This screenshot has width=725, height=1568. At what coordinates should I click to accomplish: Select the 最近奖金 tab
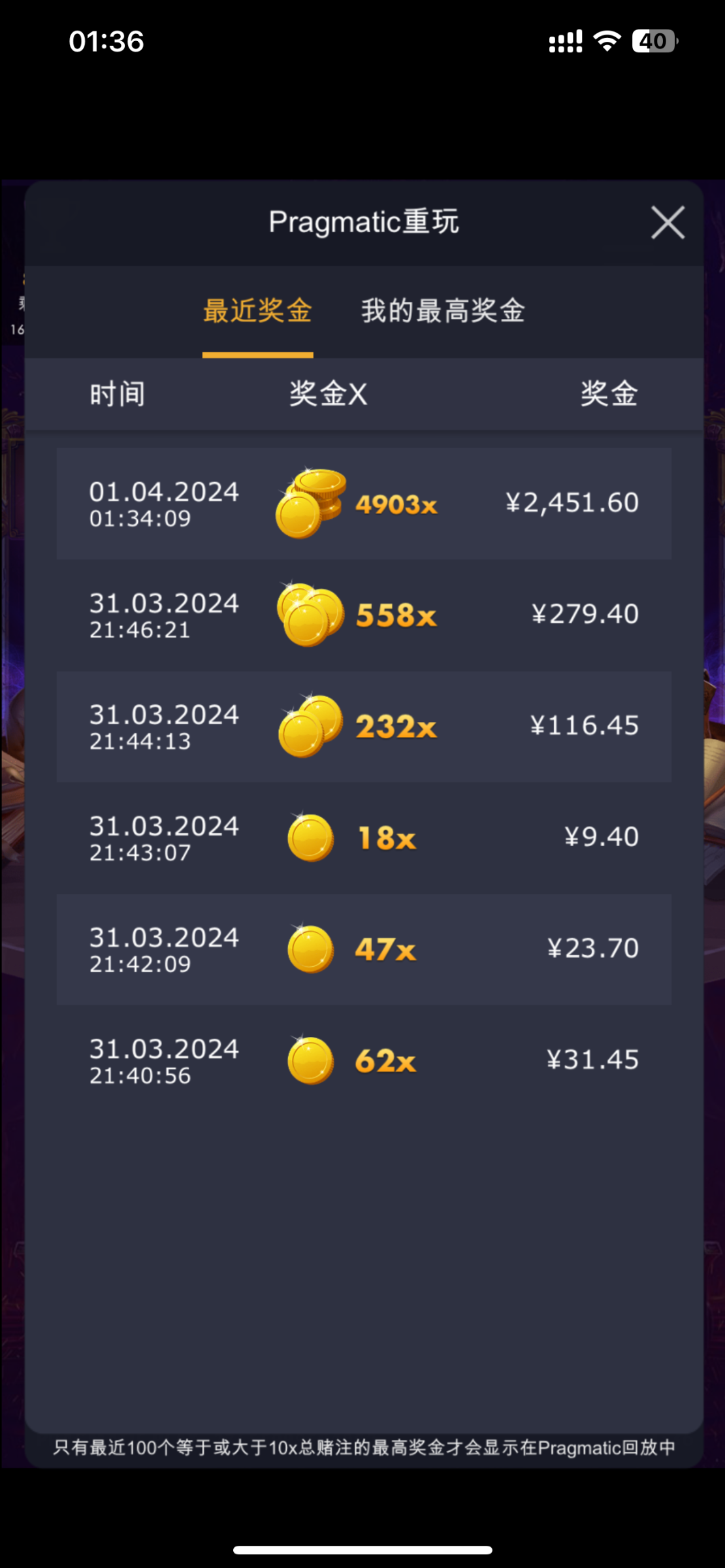pos(257,310)
